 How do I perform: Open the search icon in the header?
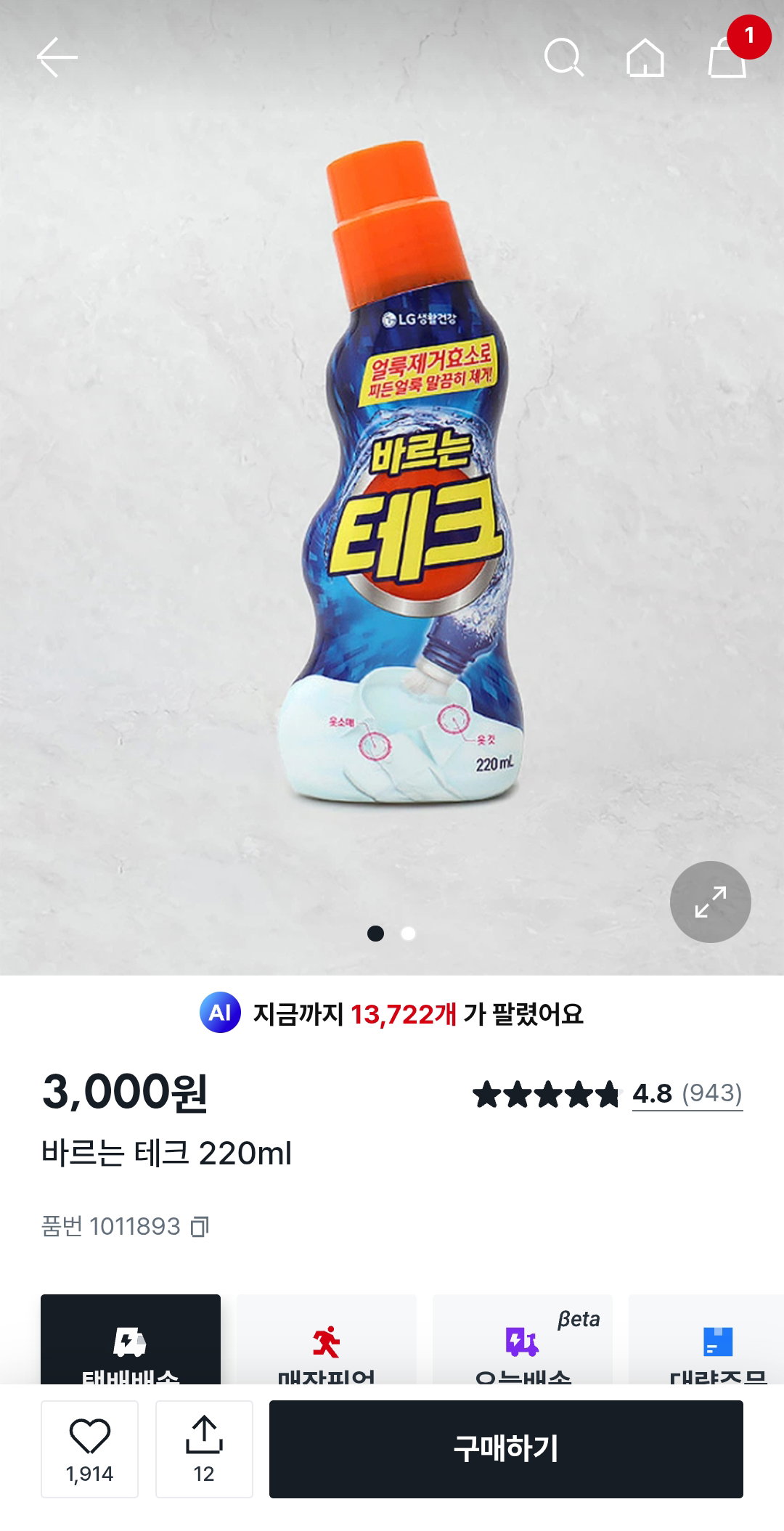(564, 57)
